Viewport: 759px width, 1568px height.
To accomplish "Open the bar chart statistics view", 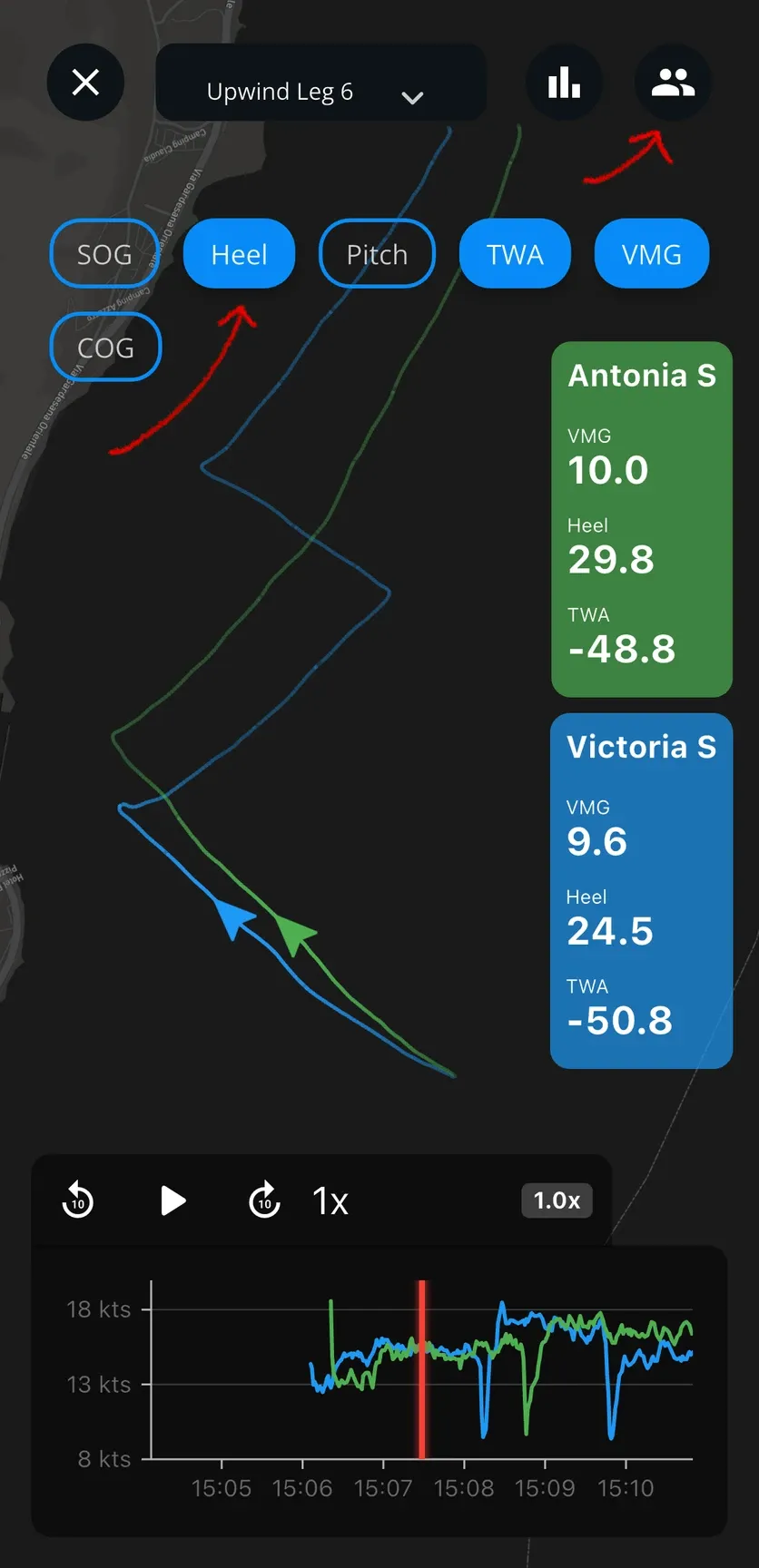I will click(x=564, y=82).
